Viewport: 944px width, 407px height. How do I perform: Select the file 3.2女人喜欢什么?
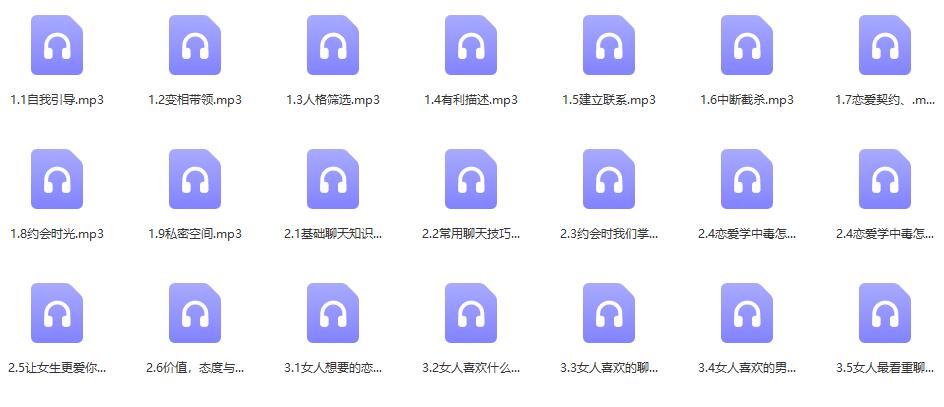click(x=471, y=314)
